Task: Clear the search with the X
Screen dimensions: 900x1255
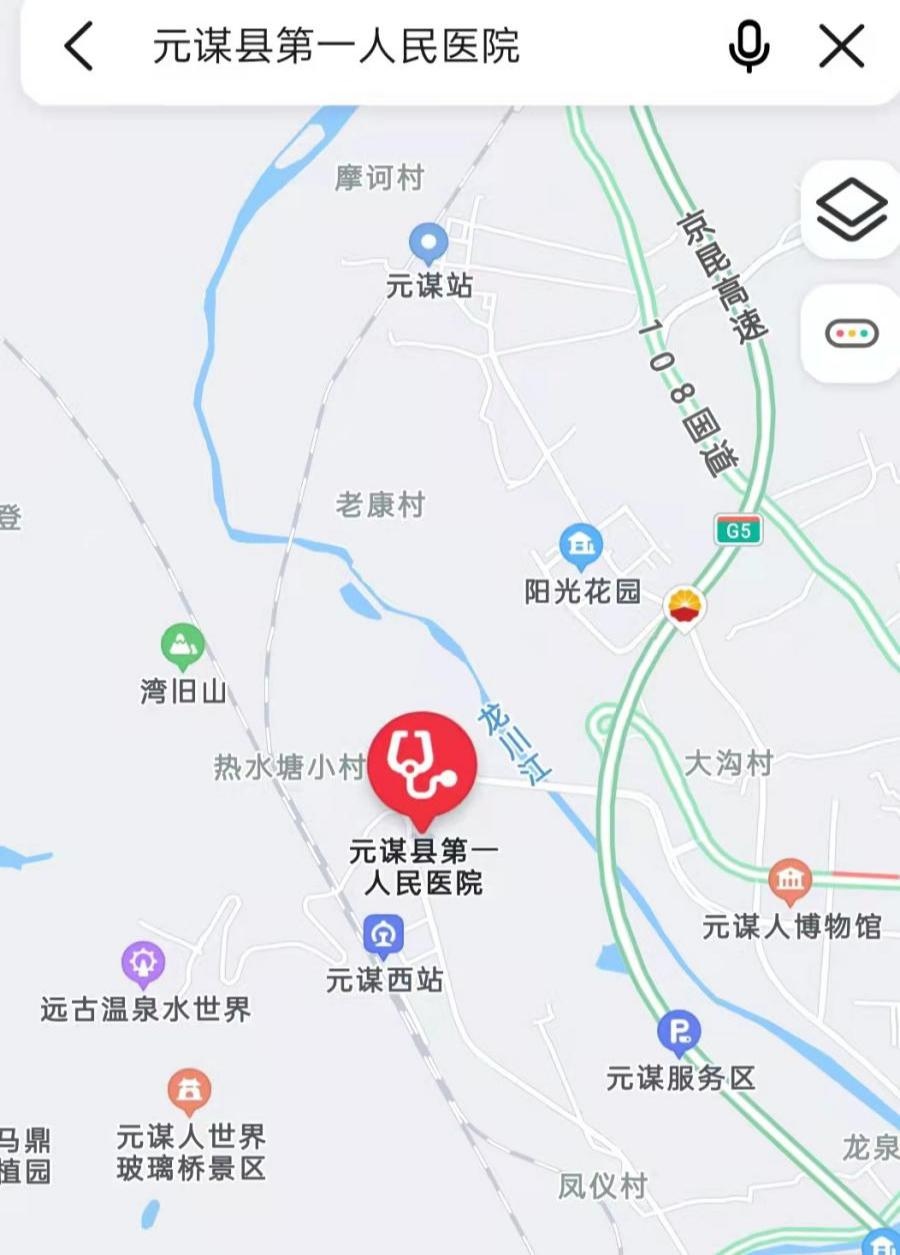Action: 841,47
